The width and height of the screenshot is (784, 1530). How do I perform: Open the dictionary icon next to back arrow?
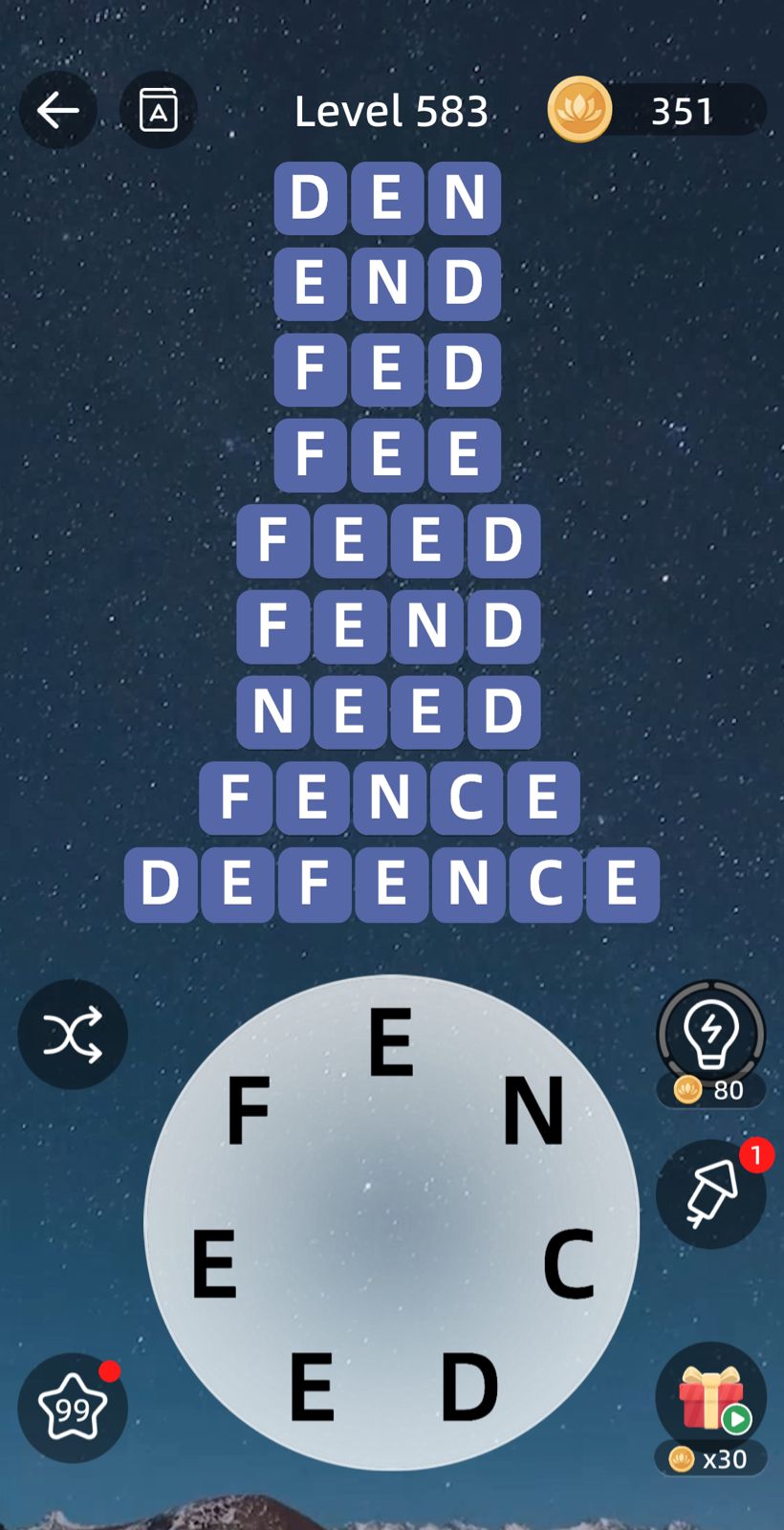pos(159,111)
